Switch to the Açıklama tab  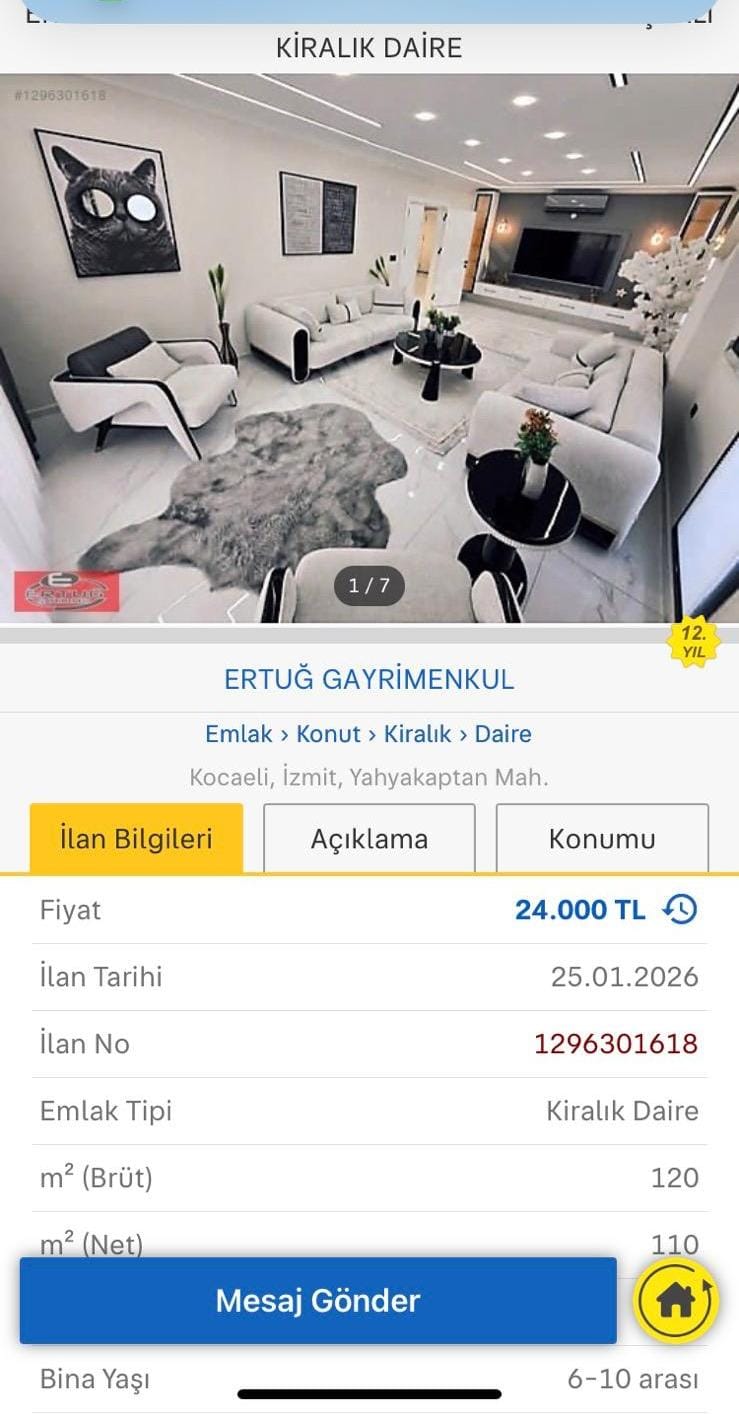pos(369,838)
